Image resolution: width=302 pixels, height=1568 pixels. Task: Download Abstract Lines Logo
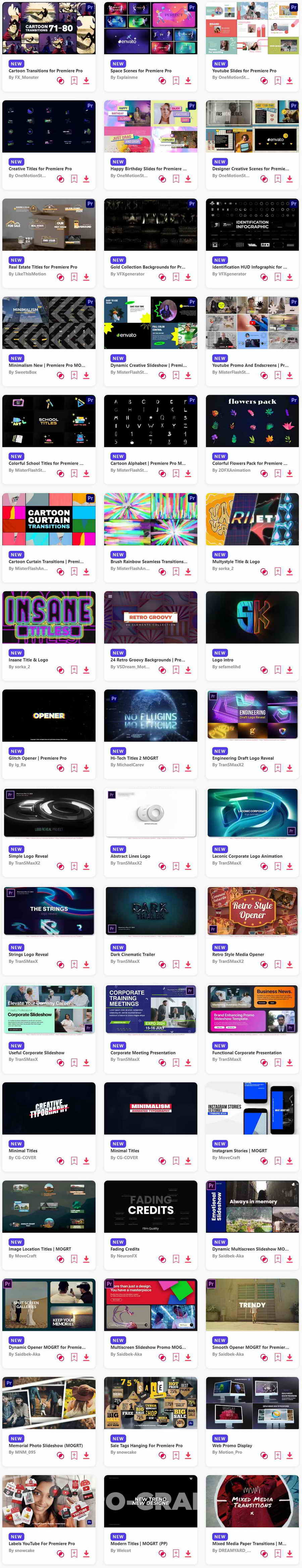point(188,866)
